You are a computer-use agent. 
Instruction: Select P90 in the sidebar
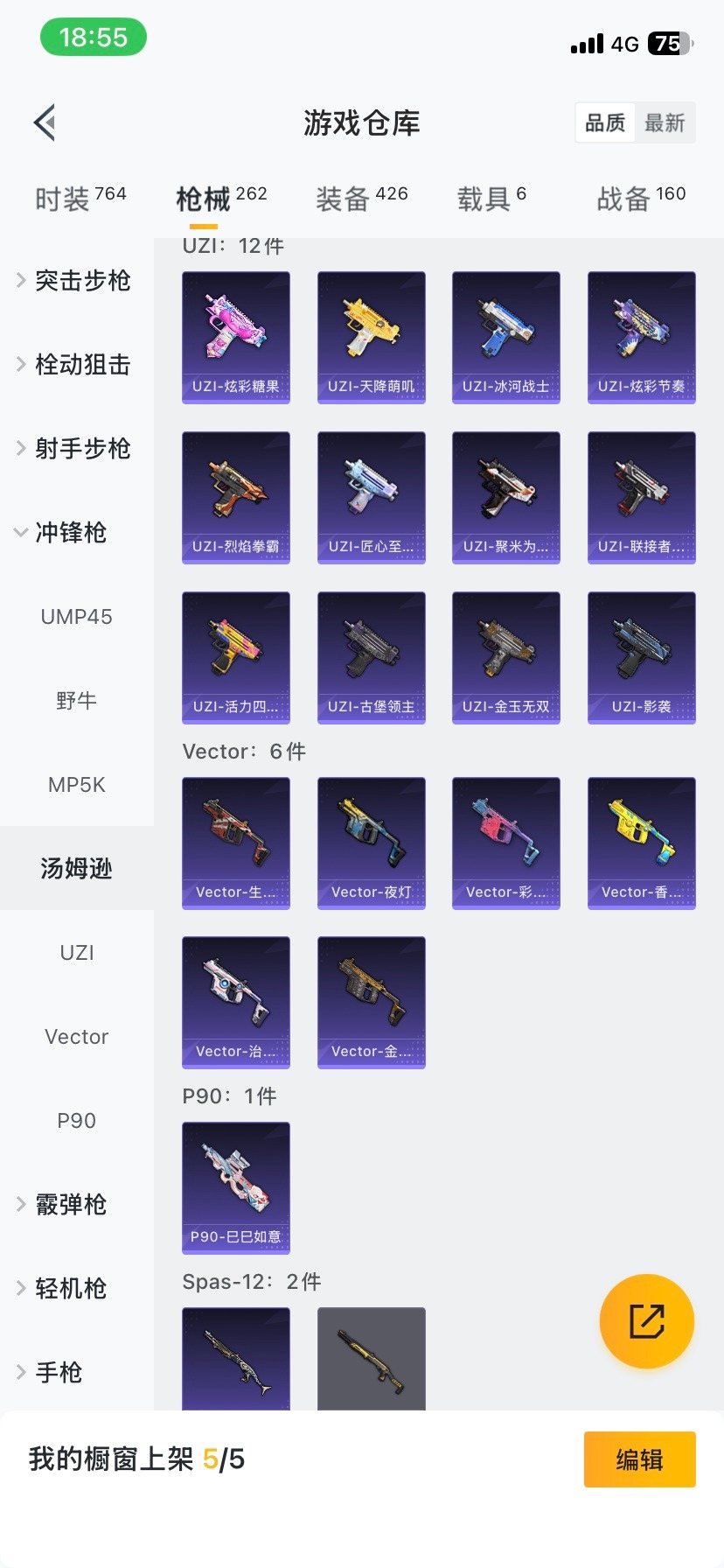coord(76,1120)
